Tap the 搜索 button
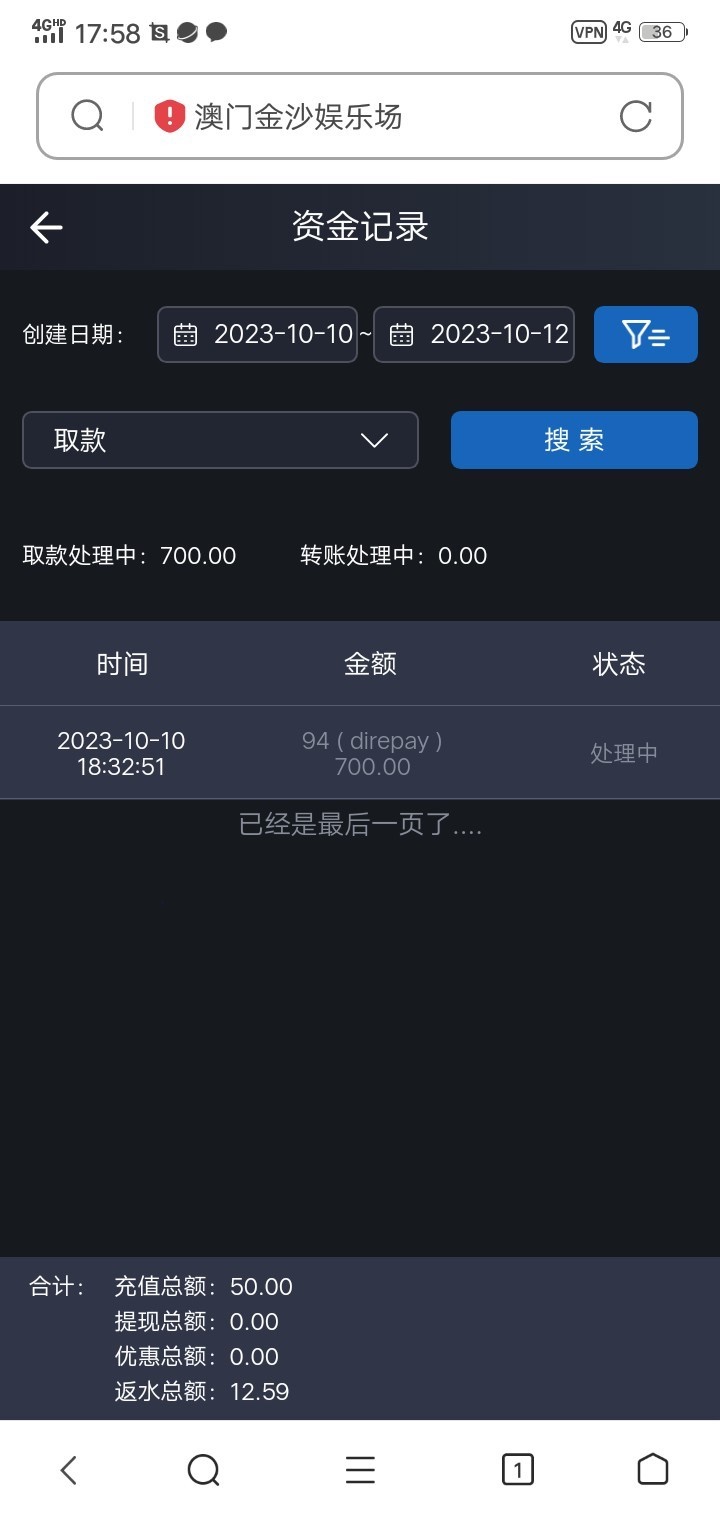This screenshot has width=720, height=1520. (574, 440)
